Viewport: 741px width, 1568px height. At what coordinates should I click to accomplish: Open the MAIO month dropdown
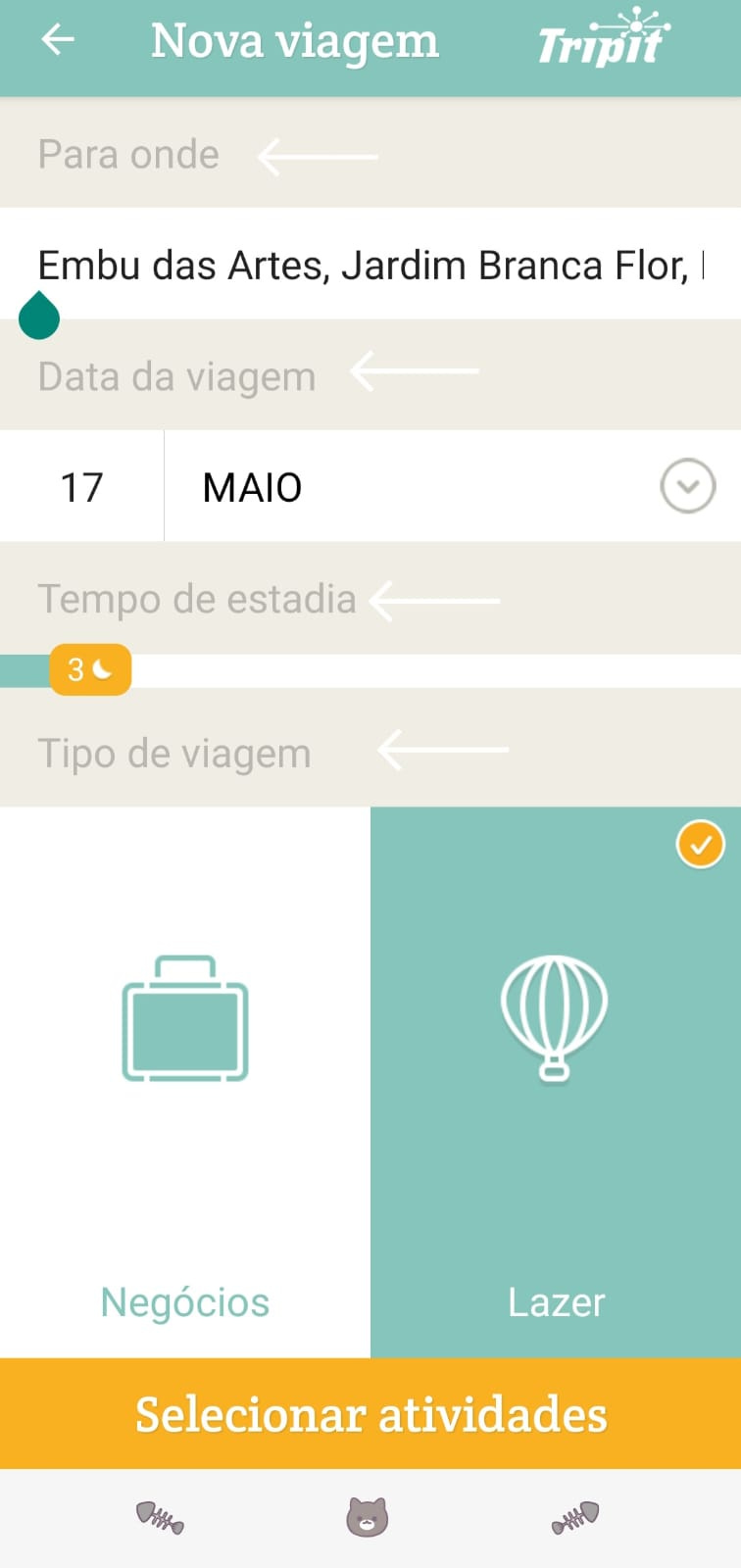coord(686,486)
